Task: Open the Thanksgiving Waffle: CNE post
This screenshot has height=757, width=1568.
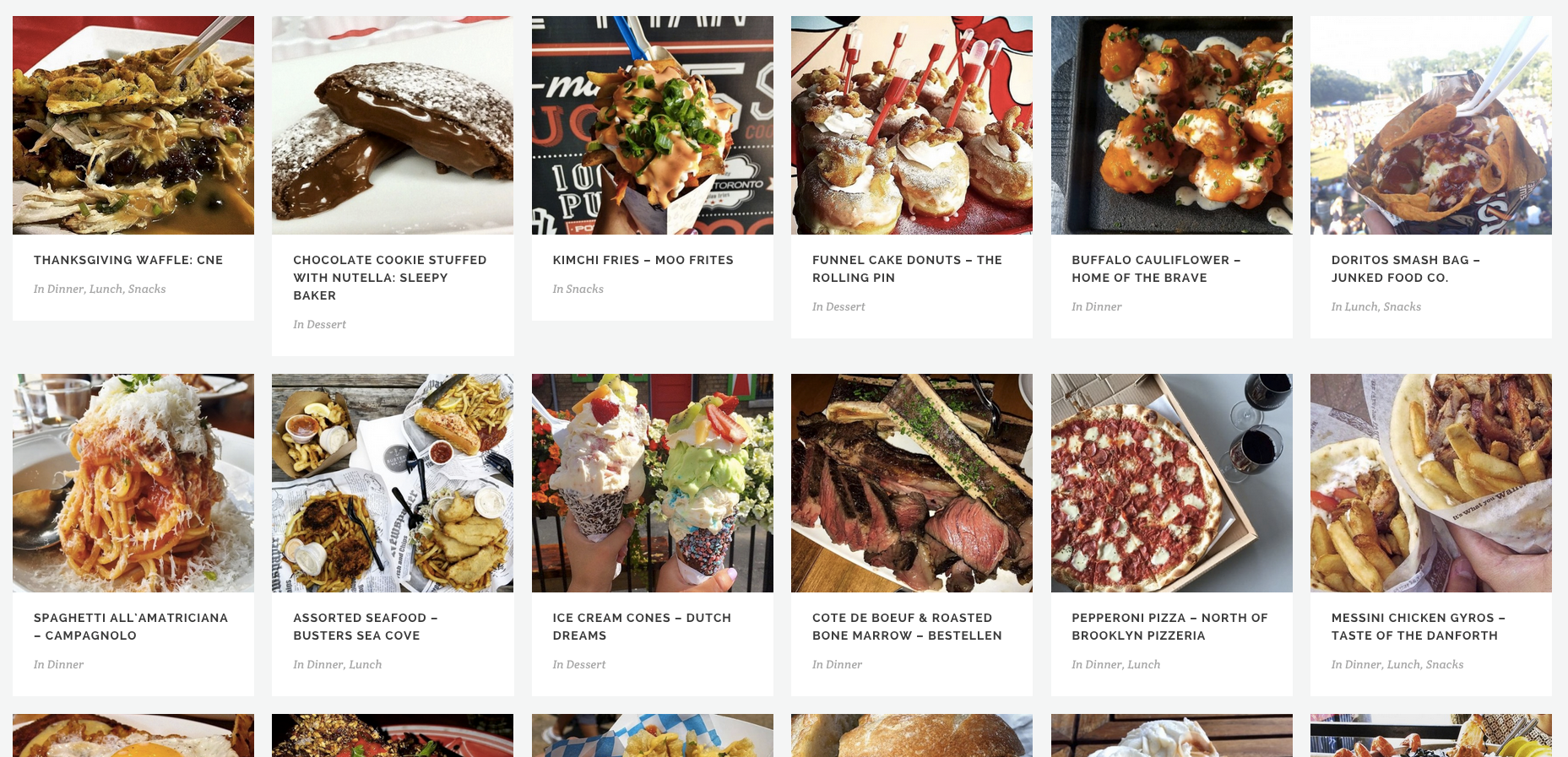Action: pos(128,260)
